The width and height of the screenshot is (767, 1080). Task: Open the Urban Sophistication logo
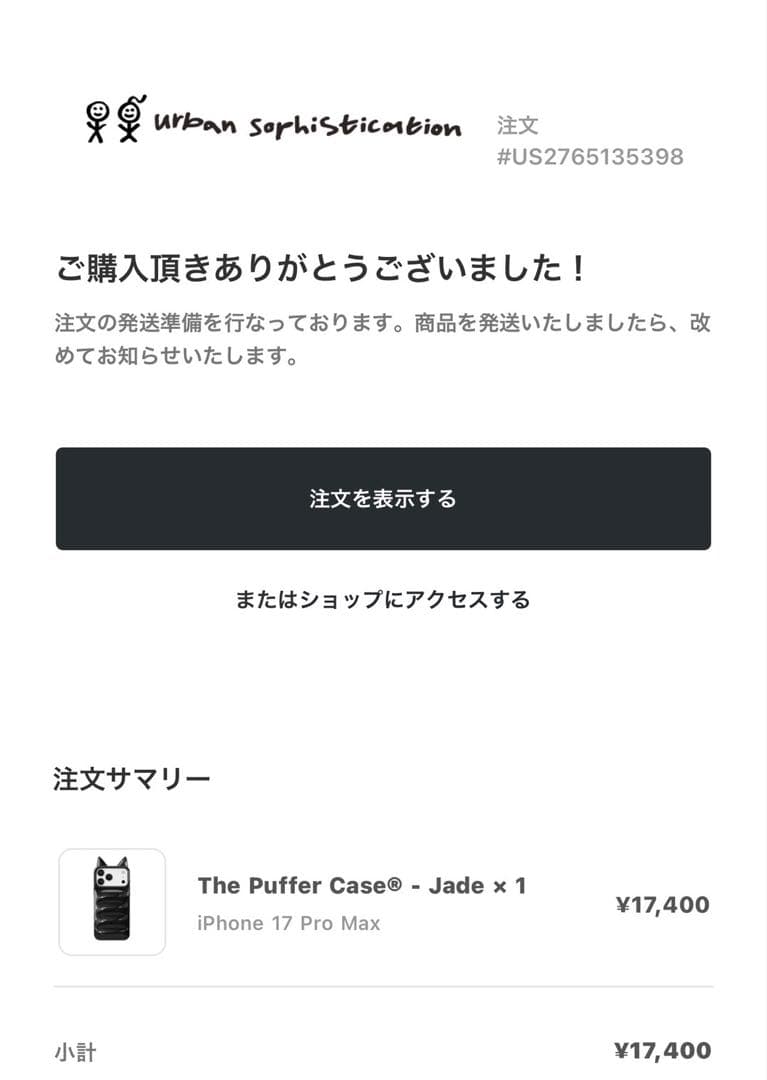[270, 120]
